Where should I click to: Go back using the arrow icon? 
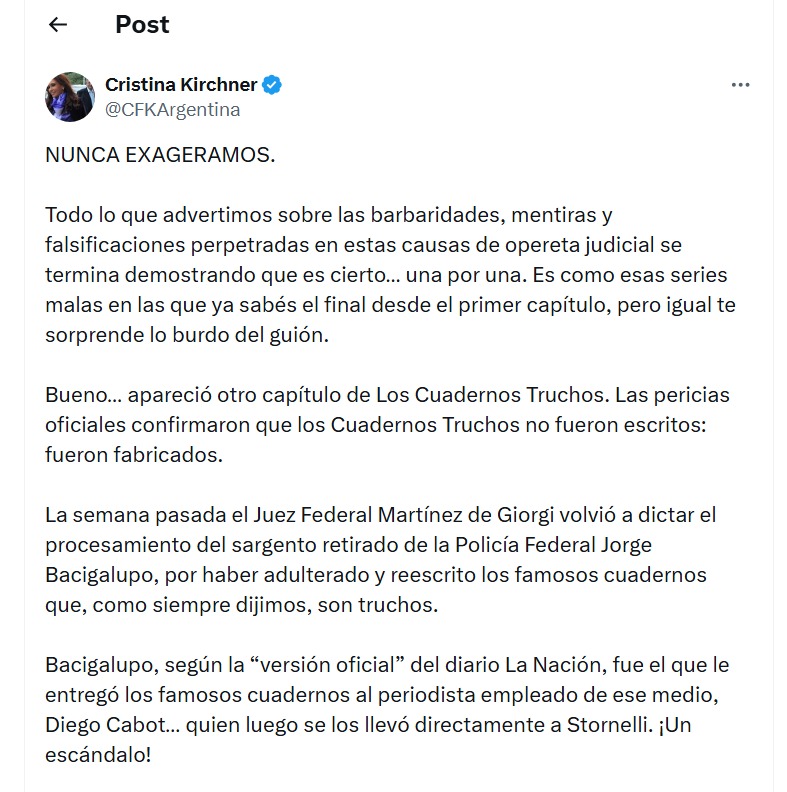[57, 26]
